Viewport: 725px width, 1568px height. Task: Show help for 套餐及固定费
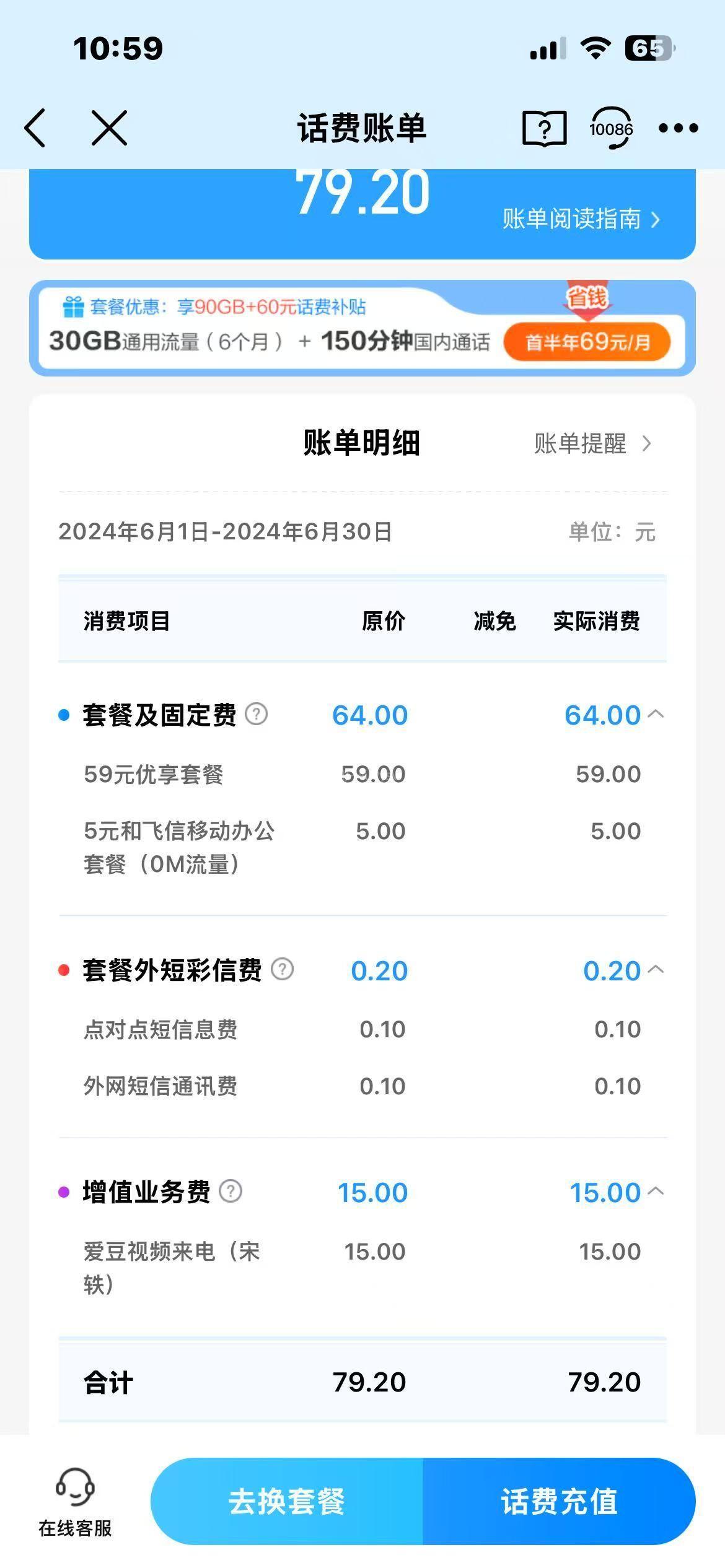(257, 714)
